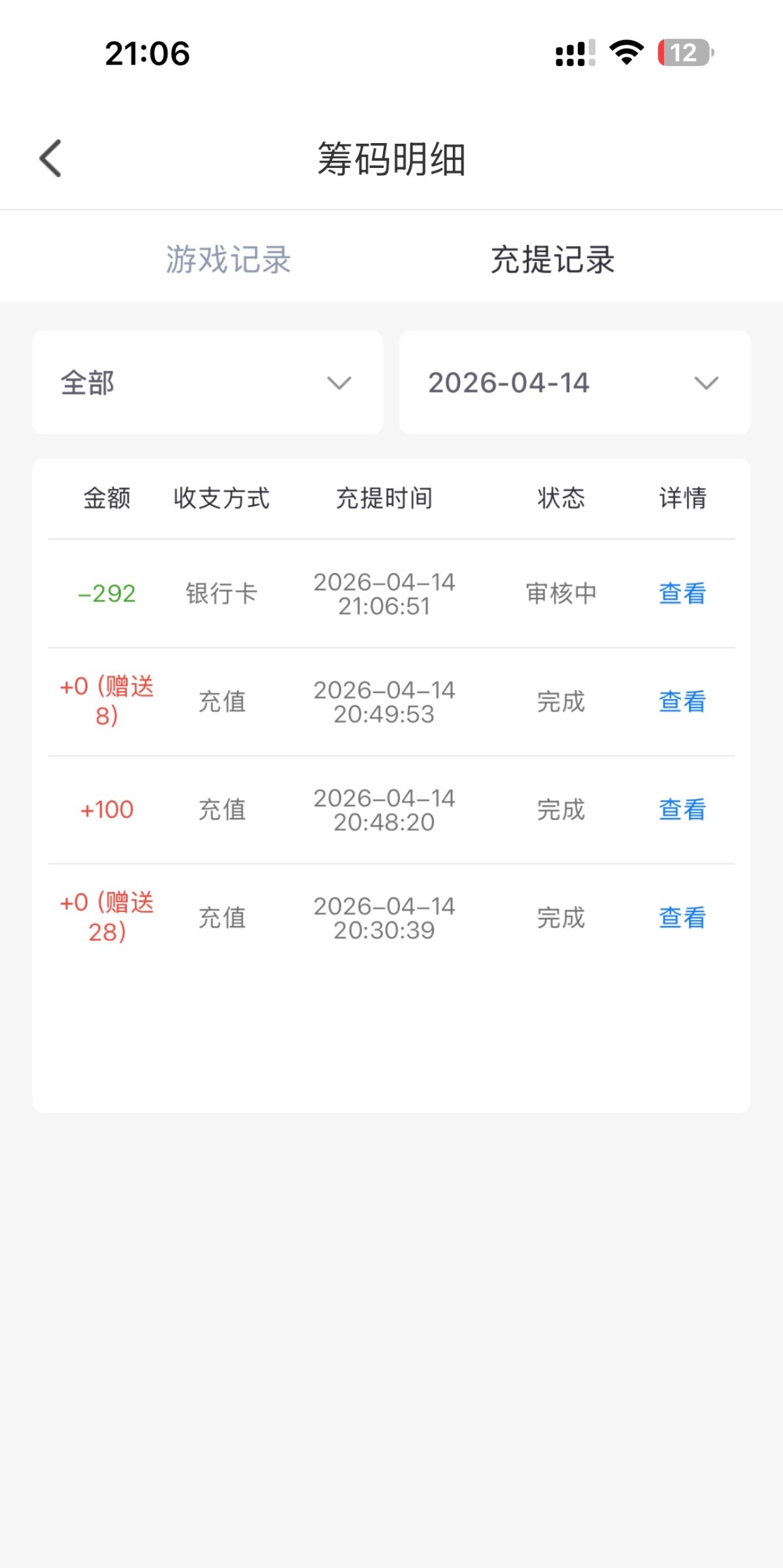This screenshot has width=783, height=1568.
Task: Tap 查看 for the -292 银行卡 record
Action: (682, 593)
